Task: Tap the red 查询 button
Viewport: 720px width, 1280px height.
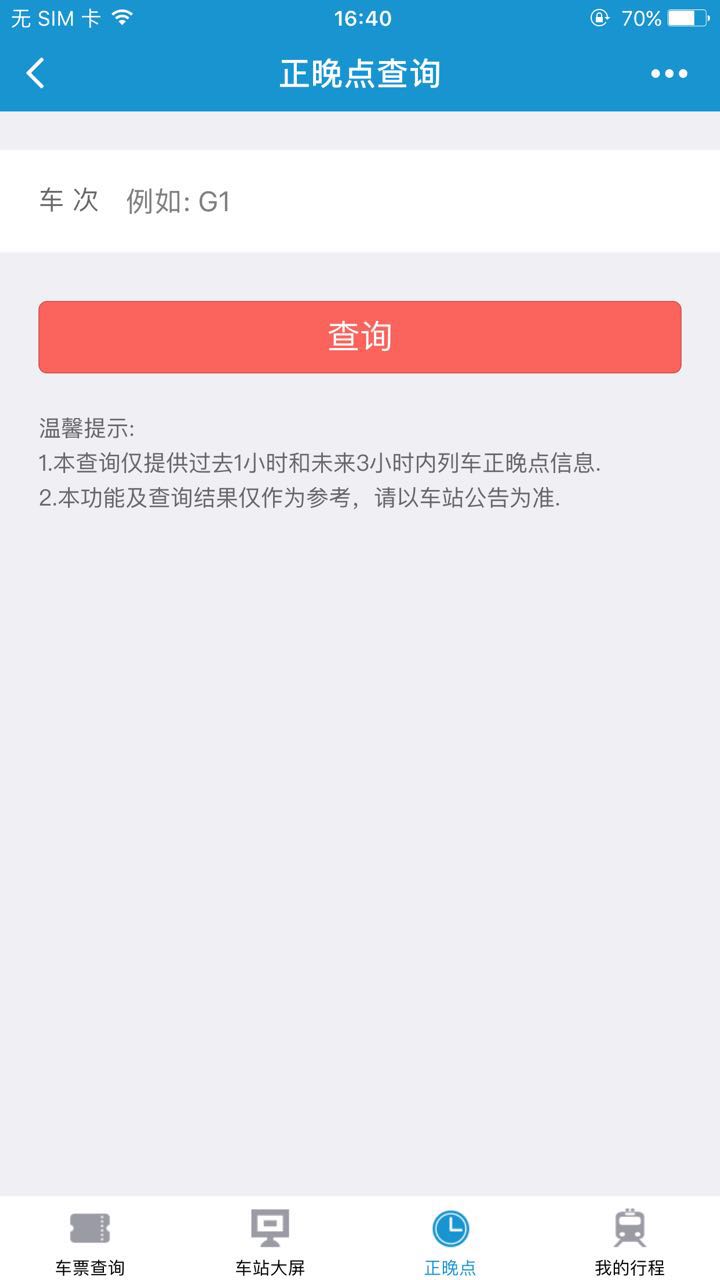Action: 360,337
